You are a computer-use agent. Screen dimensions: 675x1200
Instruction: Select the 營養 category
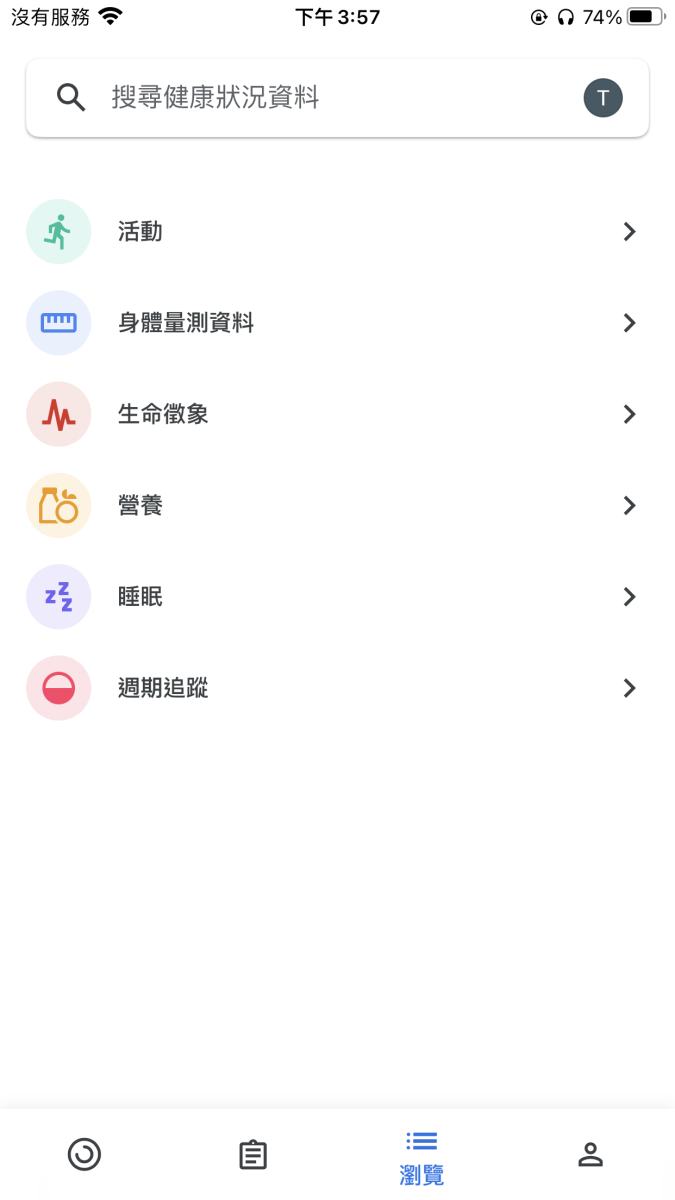(337, 506)
